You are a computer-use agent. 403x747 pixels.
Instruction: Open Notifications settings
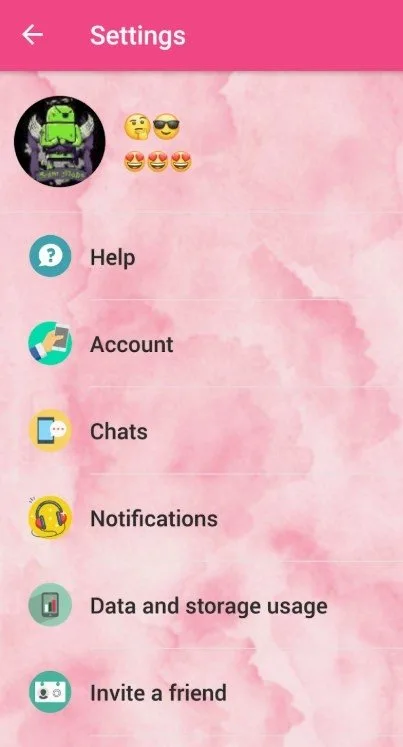pos(202,518)
